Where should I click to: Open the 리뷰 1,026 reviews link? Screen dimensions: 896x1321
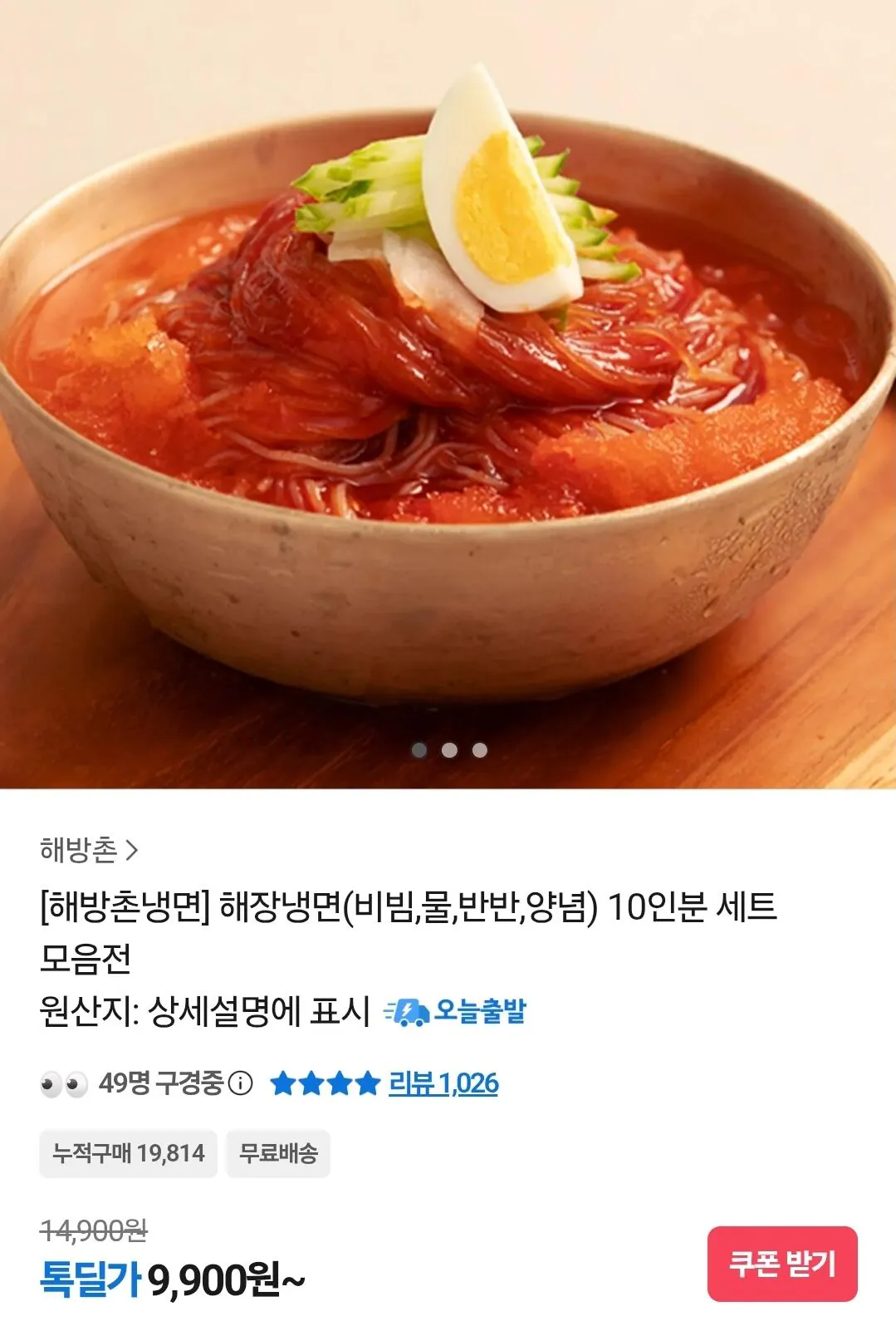(x=443, y=1084)
